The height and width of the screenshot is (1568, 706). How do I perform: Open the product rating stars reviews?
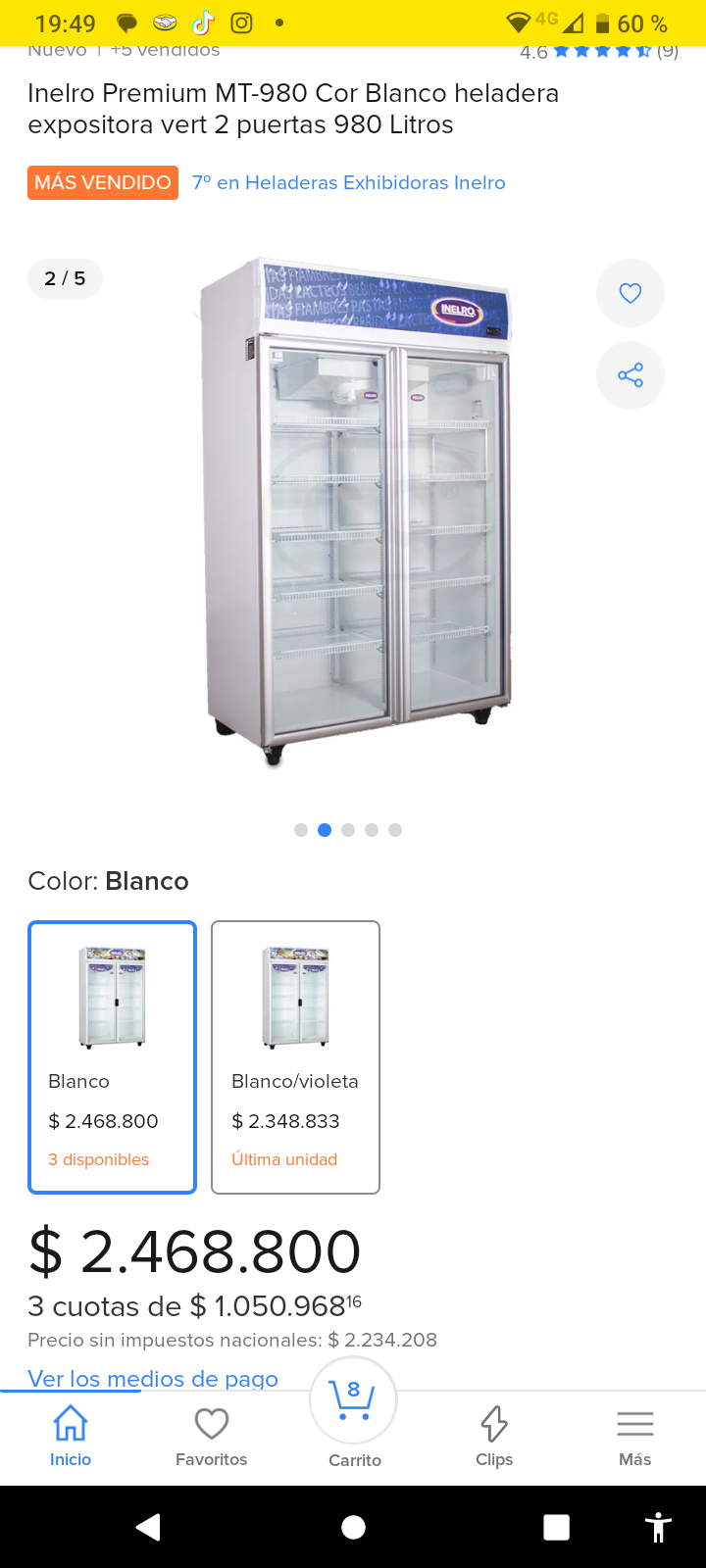coord(601,52)
